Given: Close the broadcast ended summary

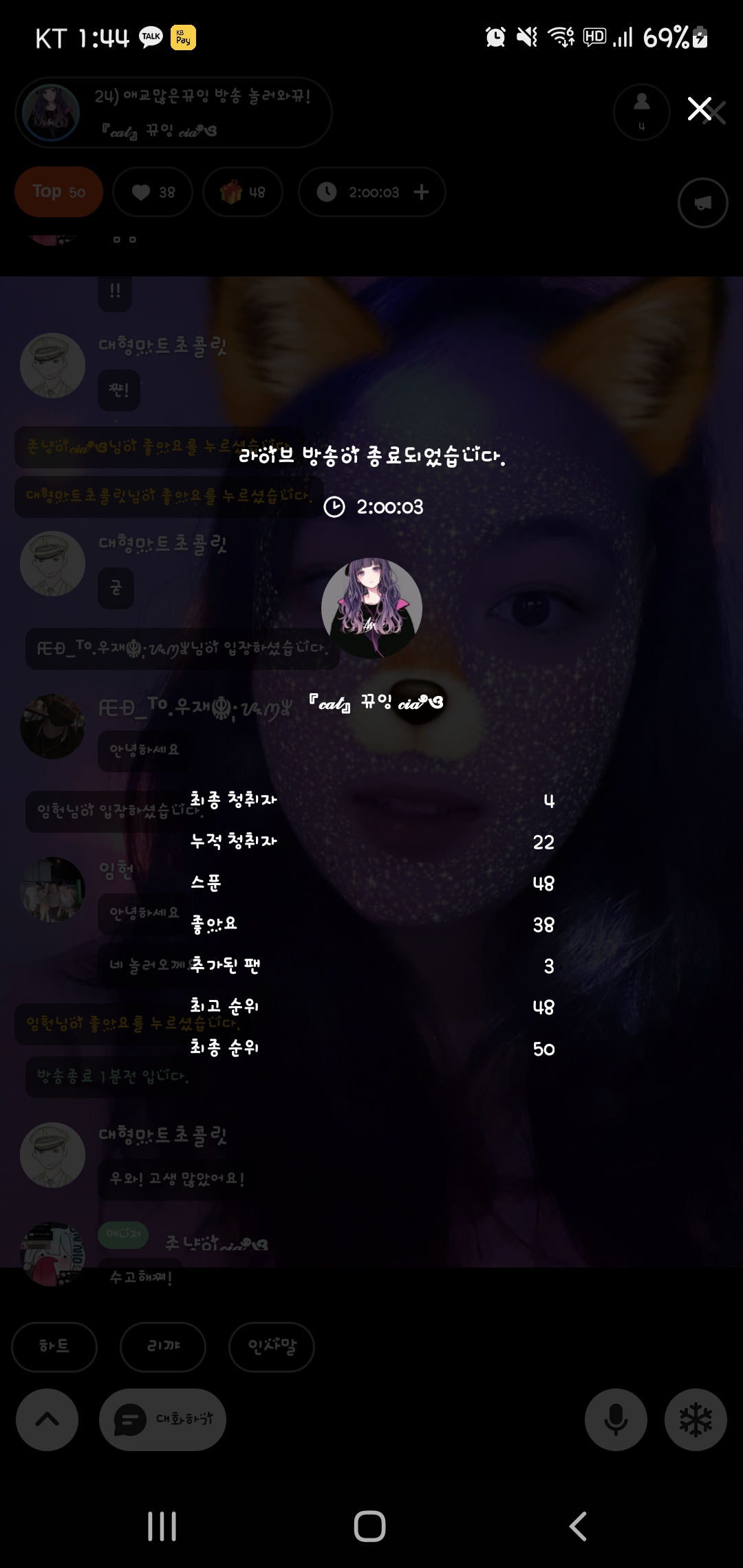Looking at the screenshot, I should click(x=700, y=109).
